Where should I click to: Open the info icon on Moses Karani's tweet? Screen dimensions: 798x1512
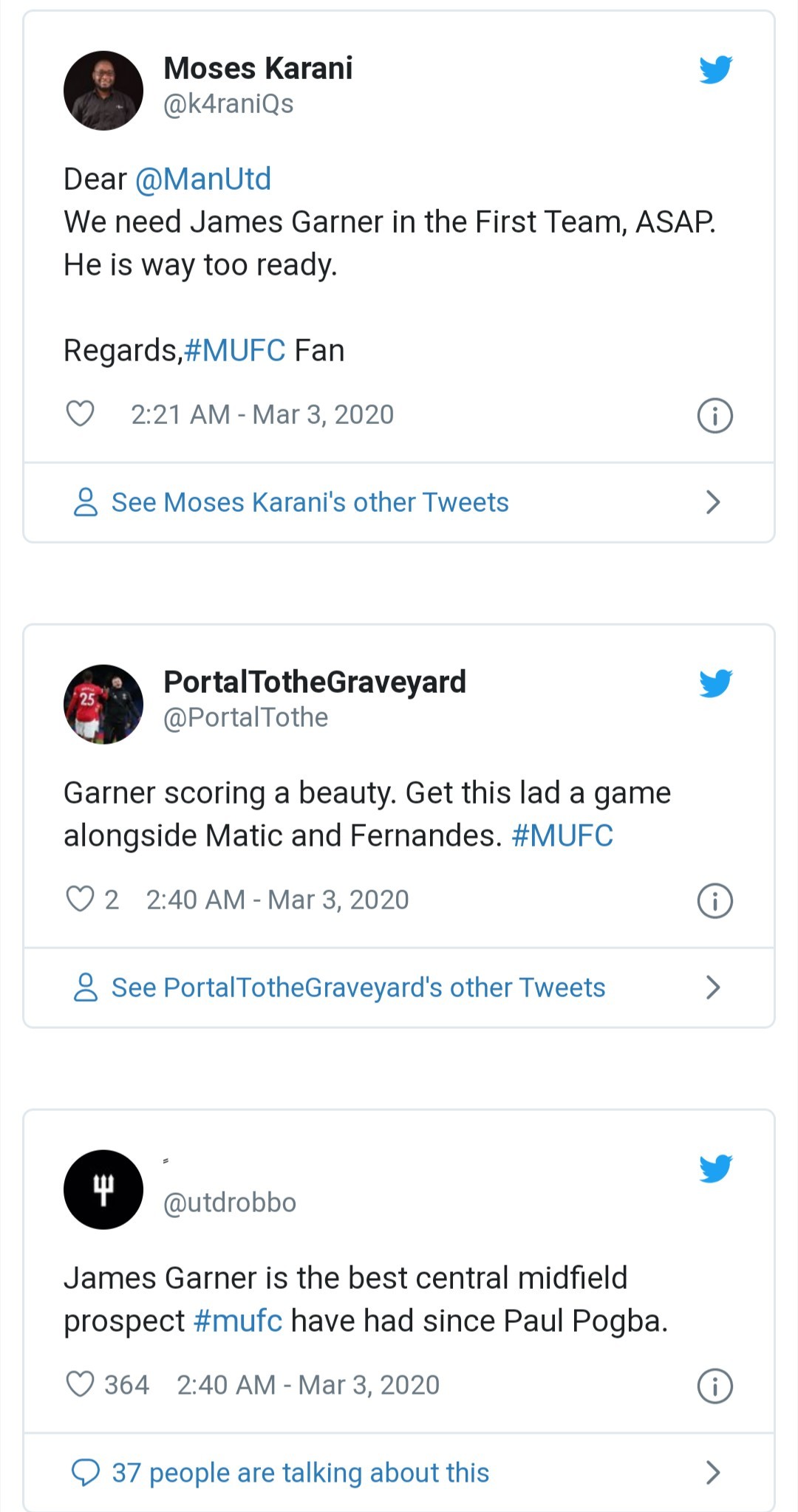(x=714, y=414)
